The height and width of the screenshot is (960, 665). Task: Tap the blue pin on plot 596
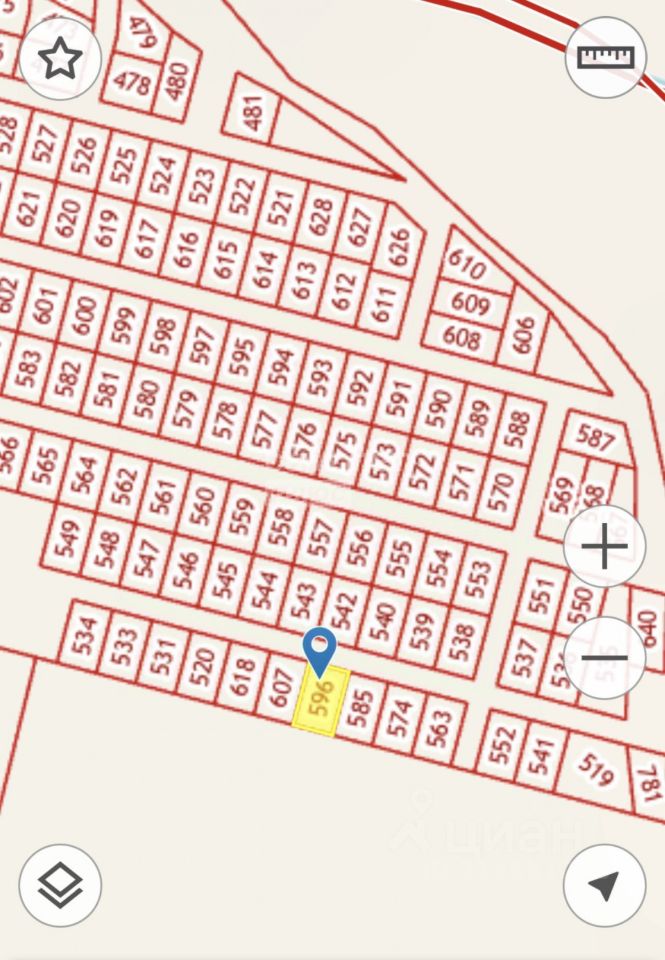pos(319,651)
